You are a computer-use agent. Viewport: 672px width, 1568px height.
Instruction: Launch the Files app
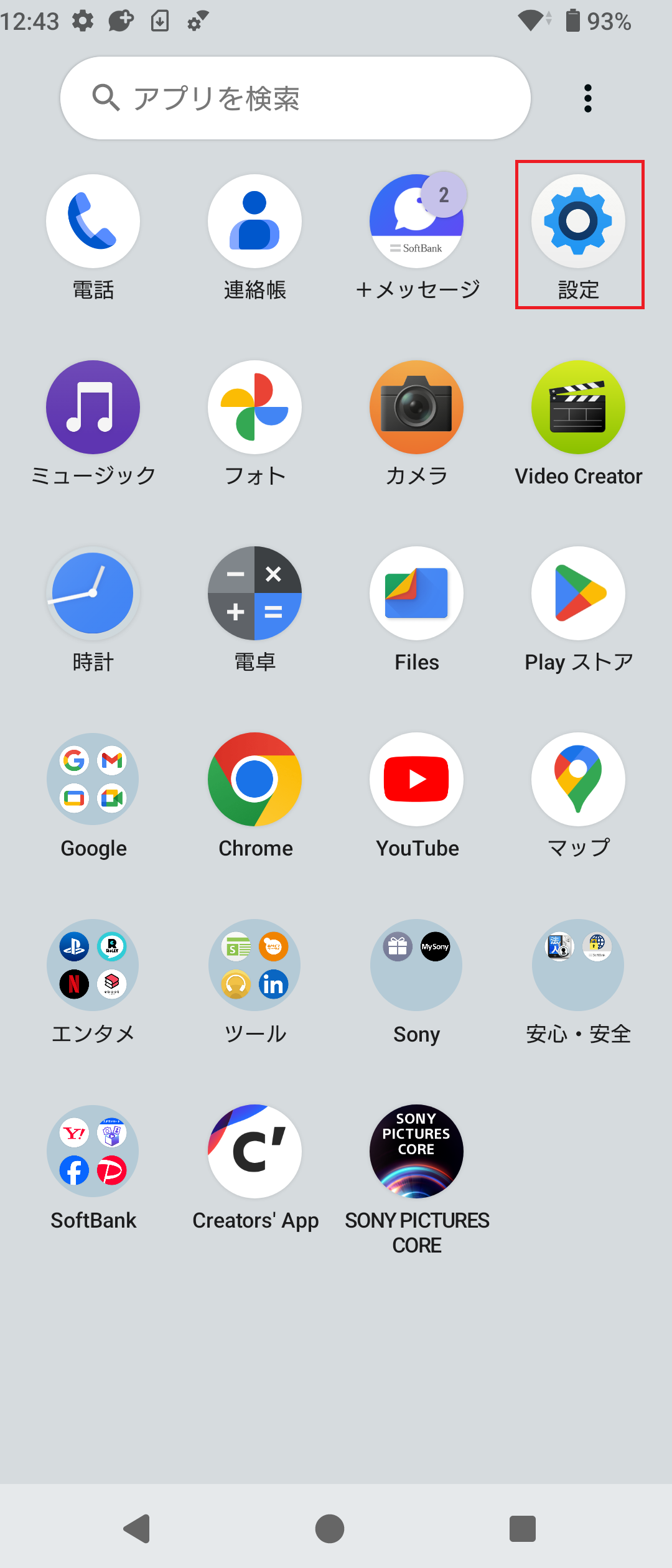tap(416, 593)
